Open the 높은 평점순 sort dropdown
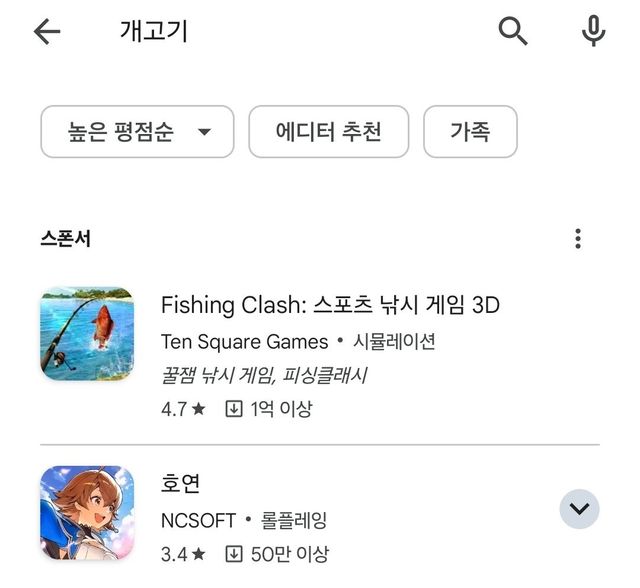 point(137,132)
